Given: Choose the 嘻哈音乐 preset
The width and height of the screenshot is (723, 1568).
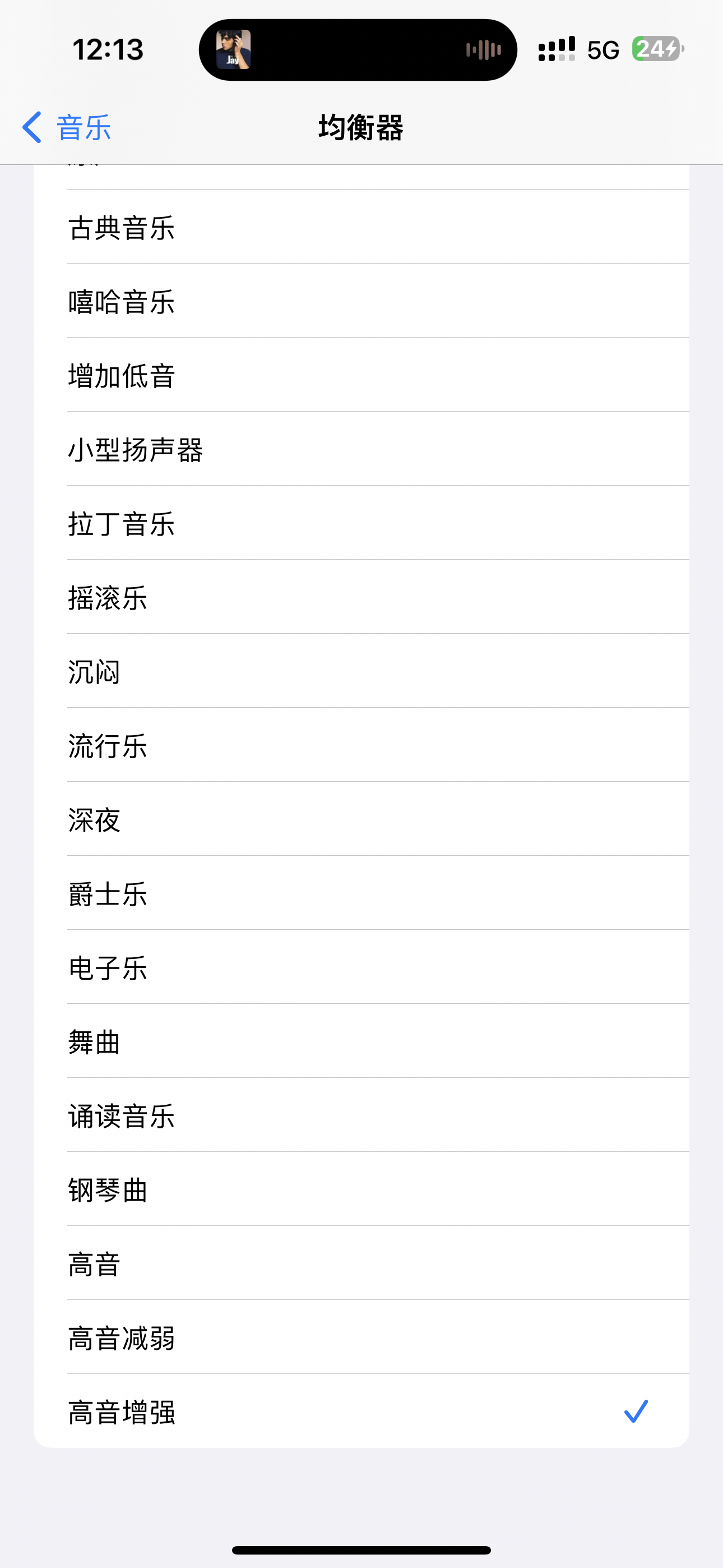Looking at the screenshot, I should click(x=361, y=301).
